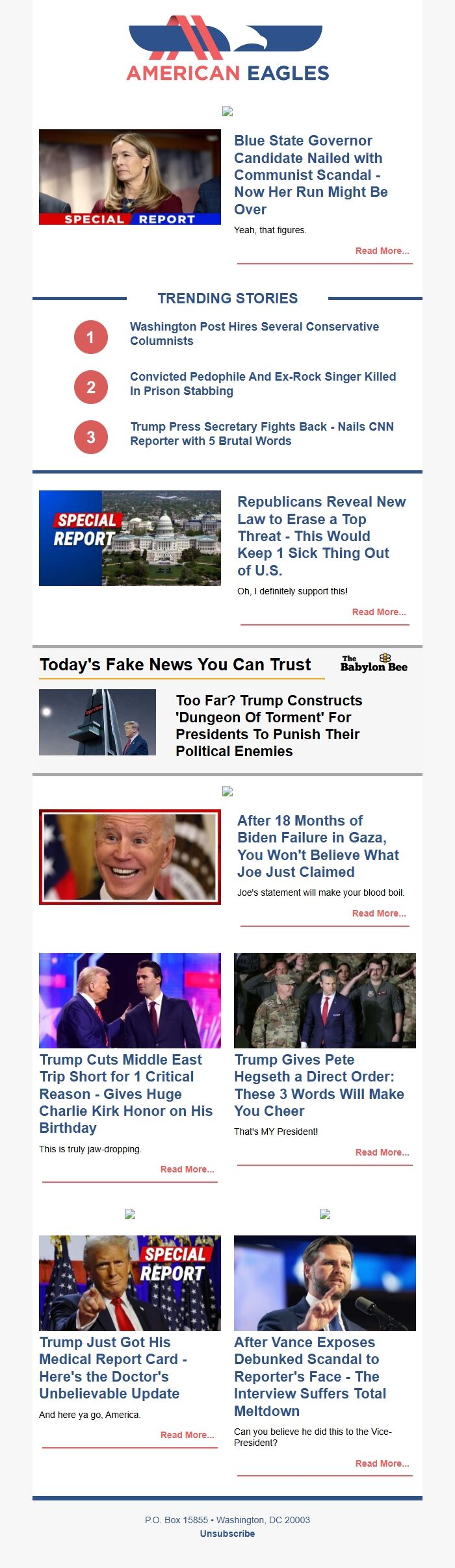Tap Read More under 'Yeah, that figures.'
455x1568 pixels.
pyautogui.click(x=382, y=251)
